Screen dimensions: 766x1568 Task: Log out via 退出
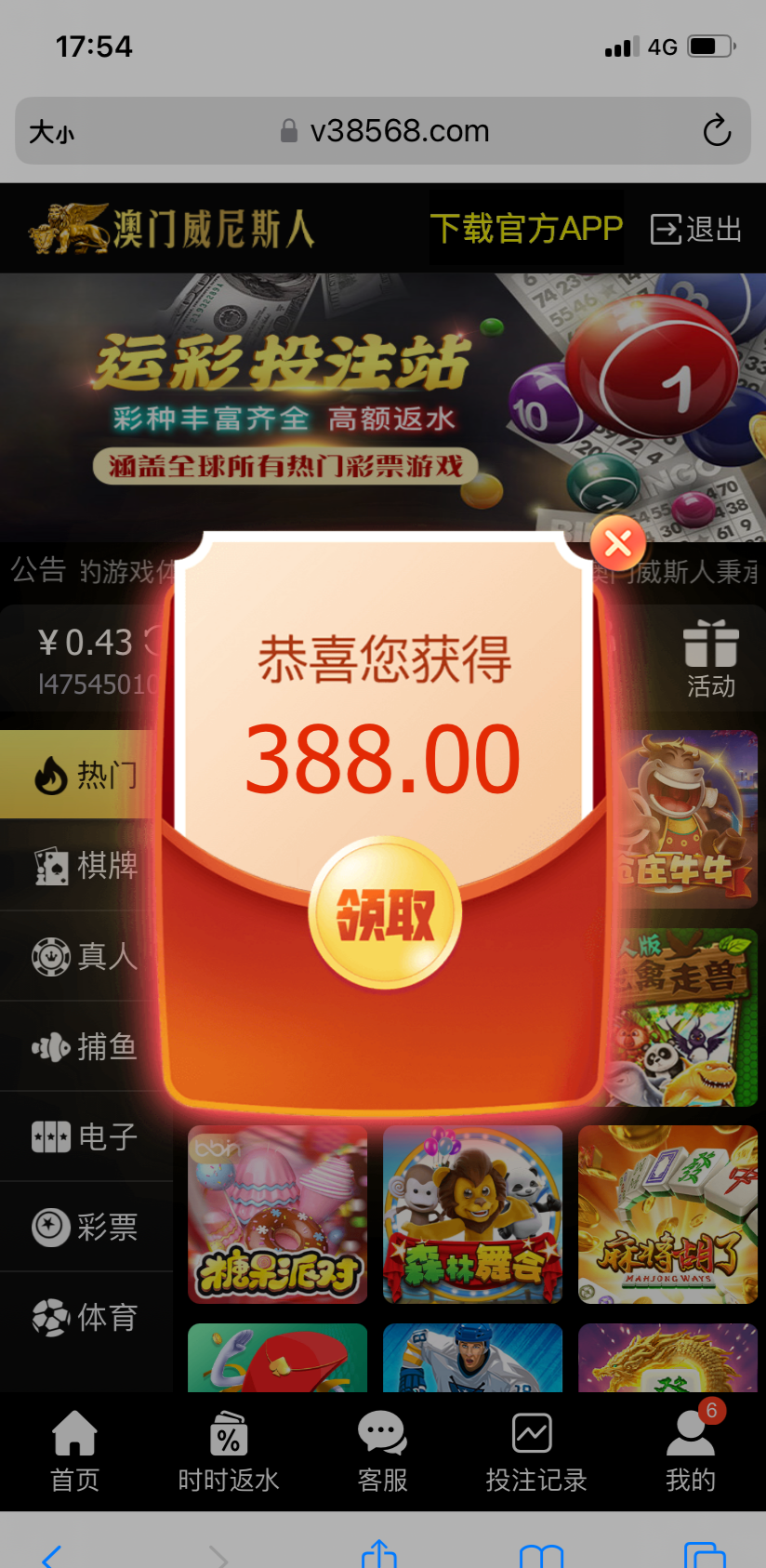point(697,229)
